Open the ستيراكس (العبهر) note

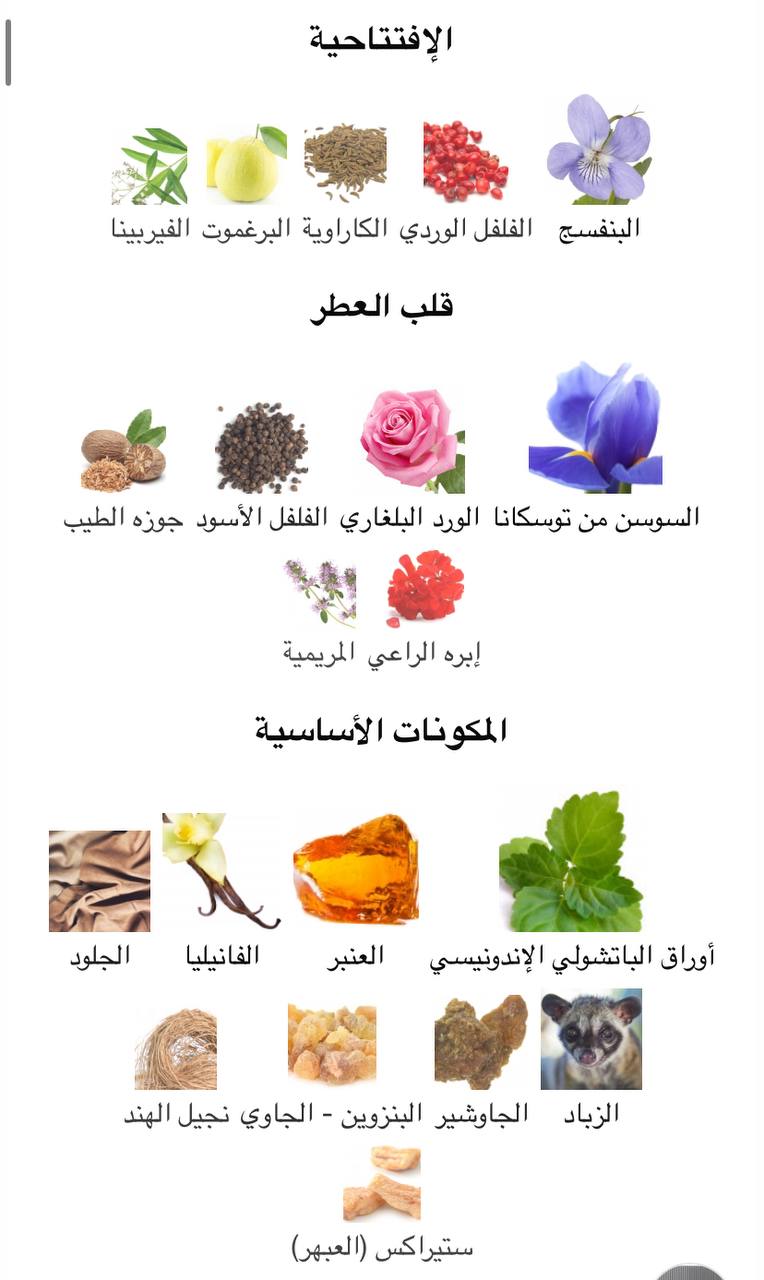coord(381,1184)
